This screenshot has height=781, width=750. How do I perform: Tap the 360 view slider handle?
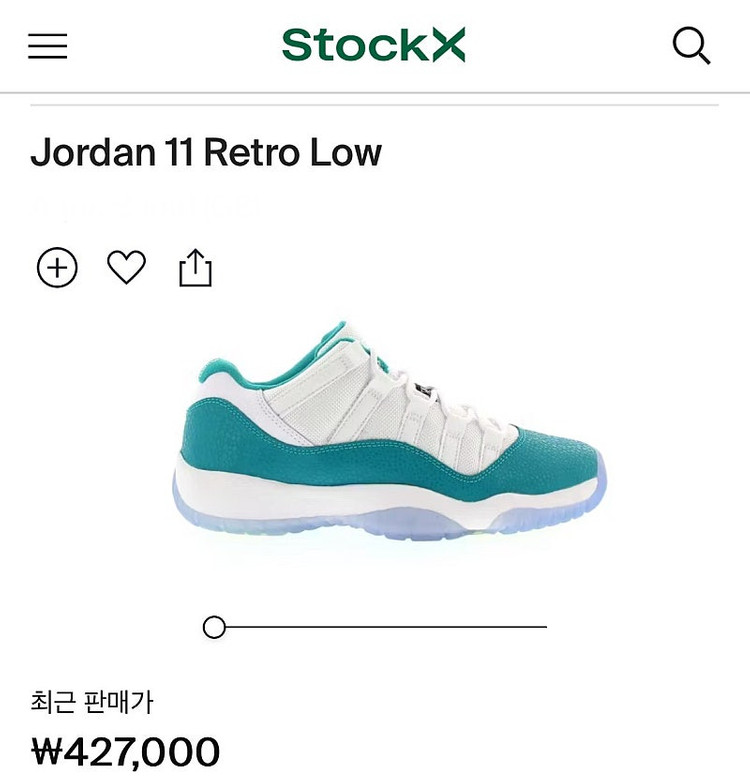point(214,627)
